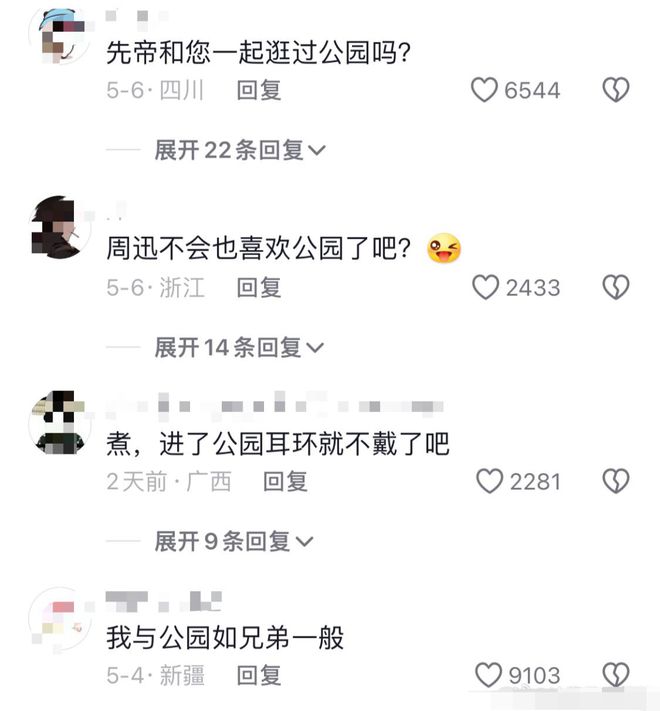The height and width of the screenshot is (711, 660).
Task: Dislike the comment about 耳环
Action: pos(616,482)
